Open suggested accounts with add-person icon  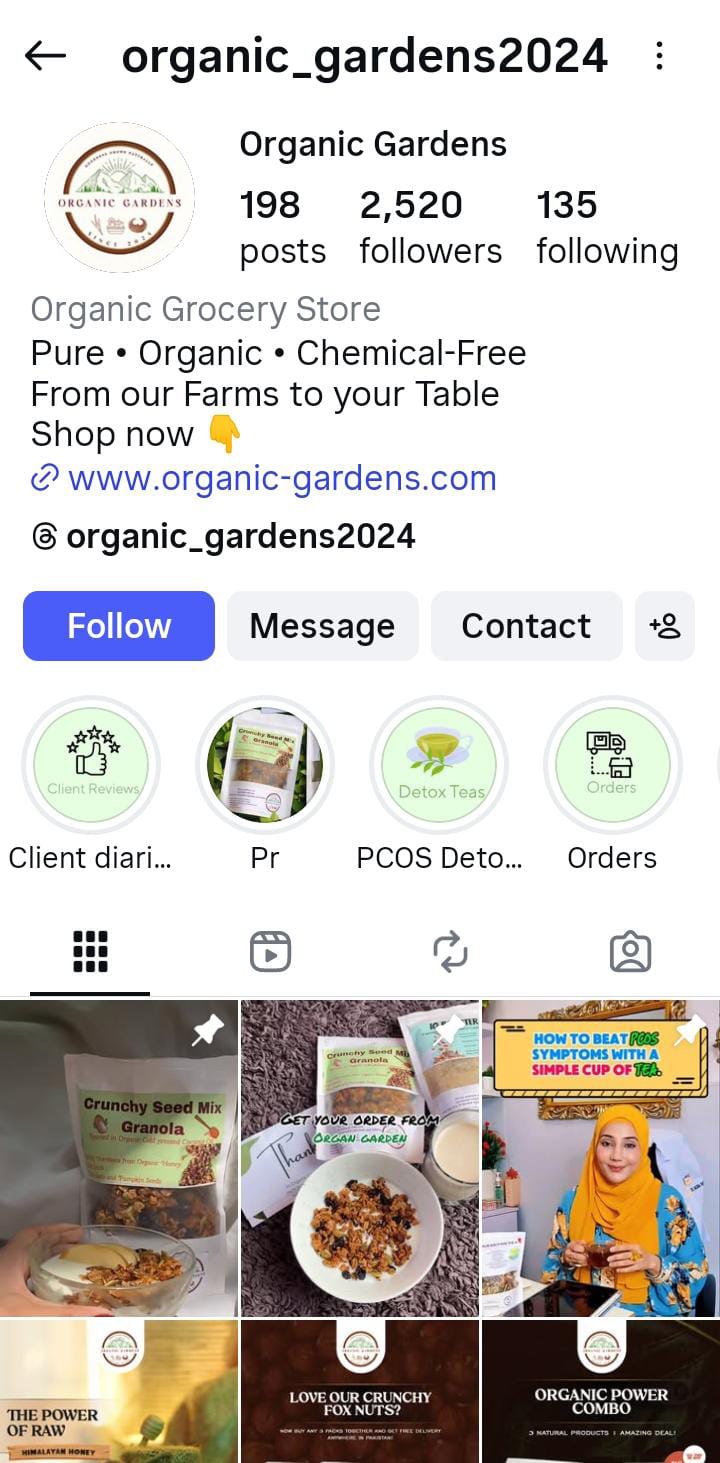pos(665,626)
